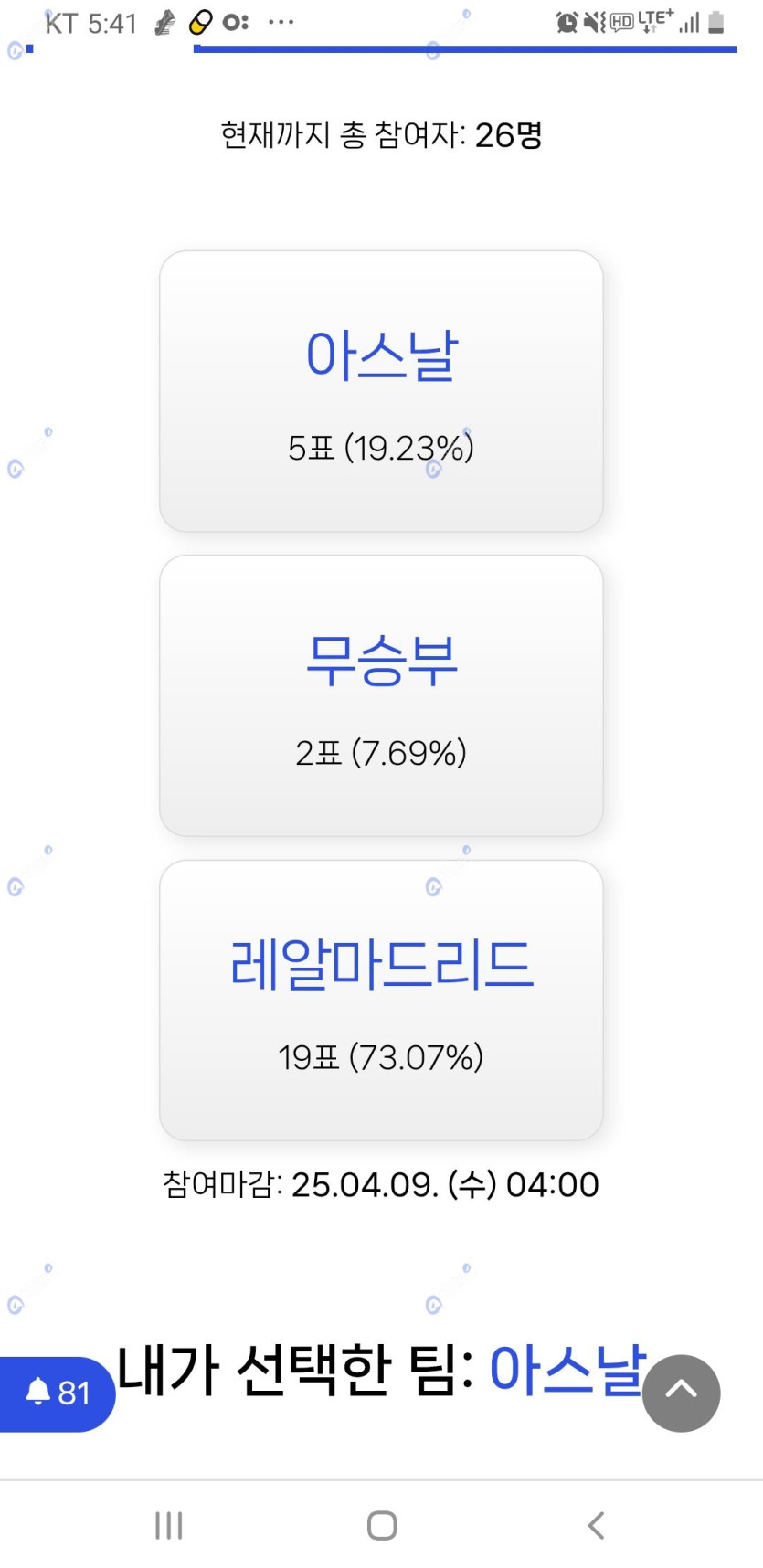763x1568 pixels.
Task: Choose the 레알마드리드 vote card
Action: [381, 1000]
